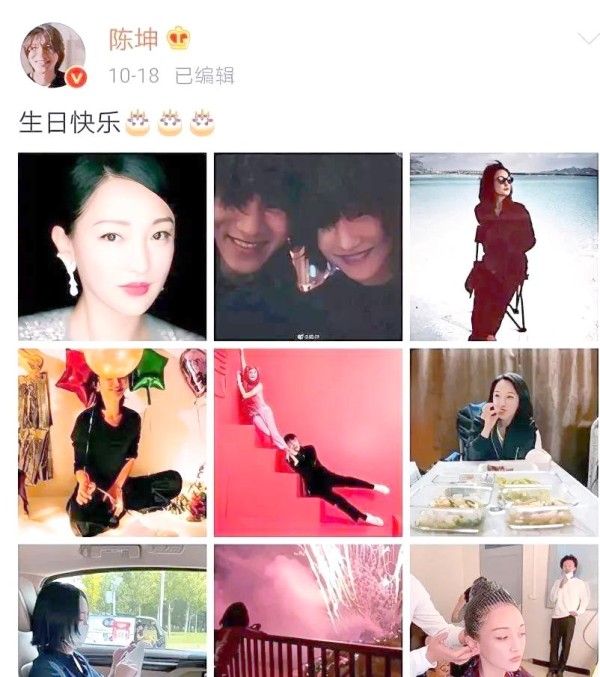Open the woman with white earring photo
600x677 pixels.
pyautogui.click(x=112, y=246)
